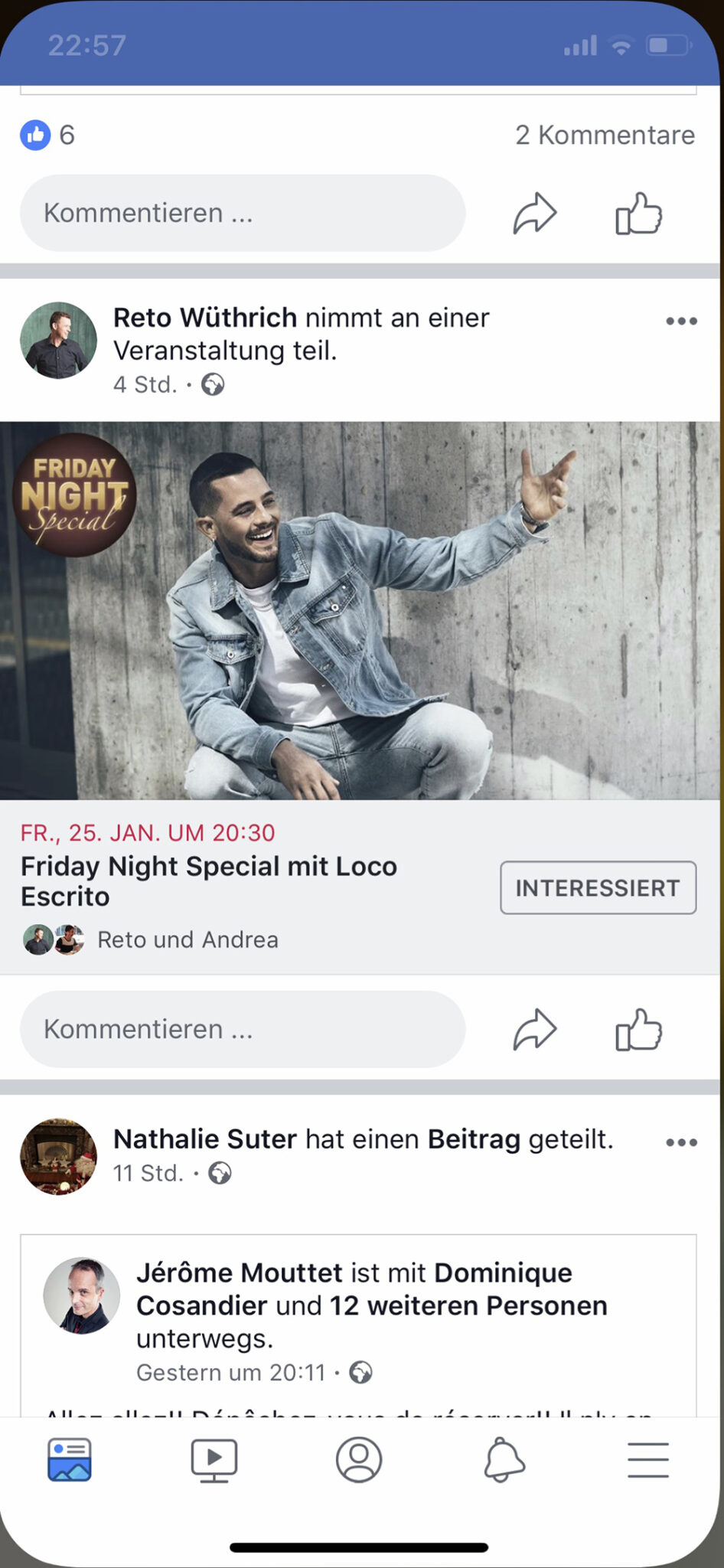Like the post above Reto Wüthrich's post
This screenshot has height=1568, width=724.
click(638, 213)
